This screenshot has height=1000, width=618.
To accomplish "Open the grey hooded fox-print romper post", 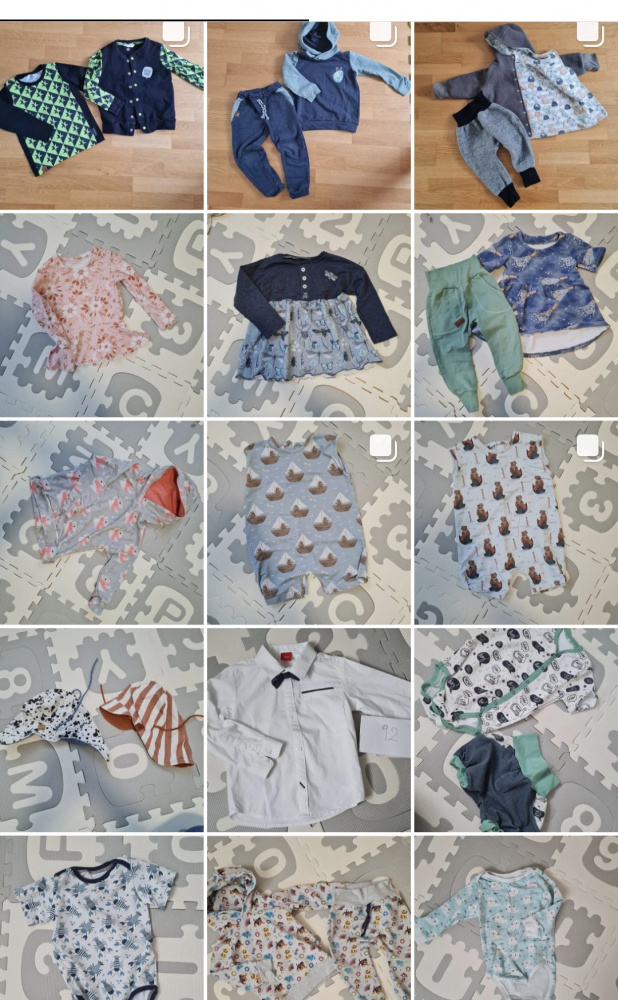I will pyautogui.click(x=101, y=522).
